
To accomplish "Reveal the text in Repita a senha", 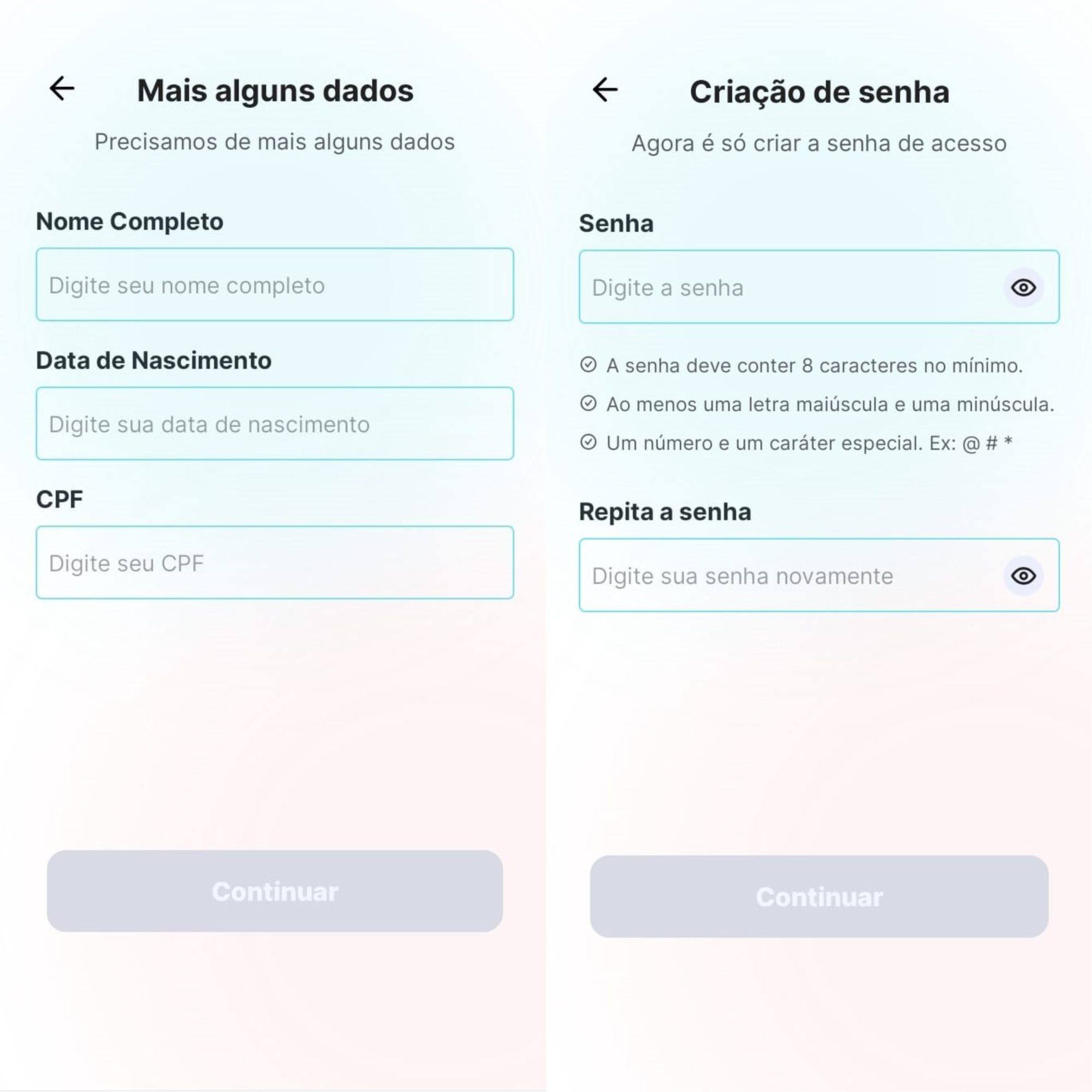I will point(1023,576).
